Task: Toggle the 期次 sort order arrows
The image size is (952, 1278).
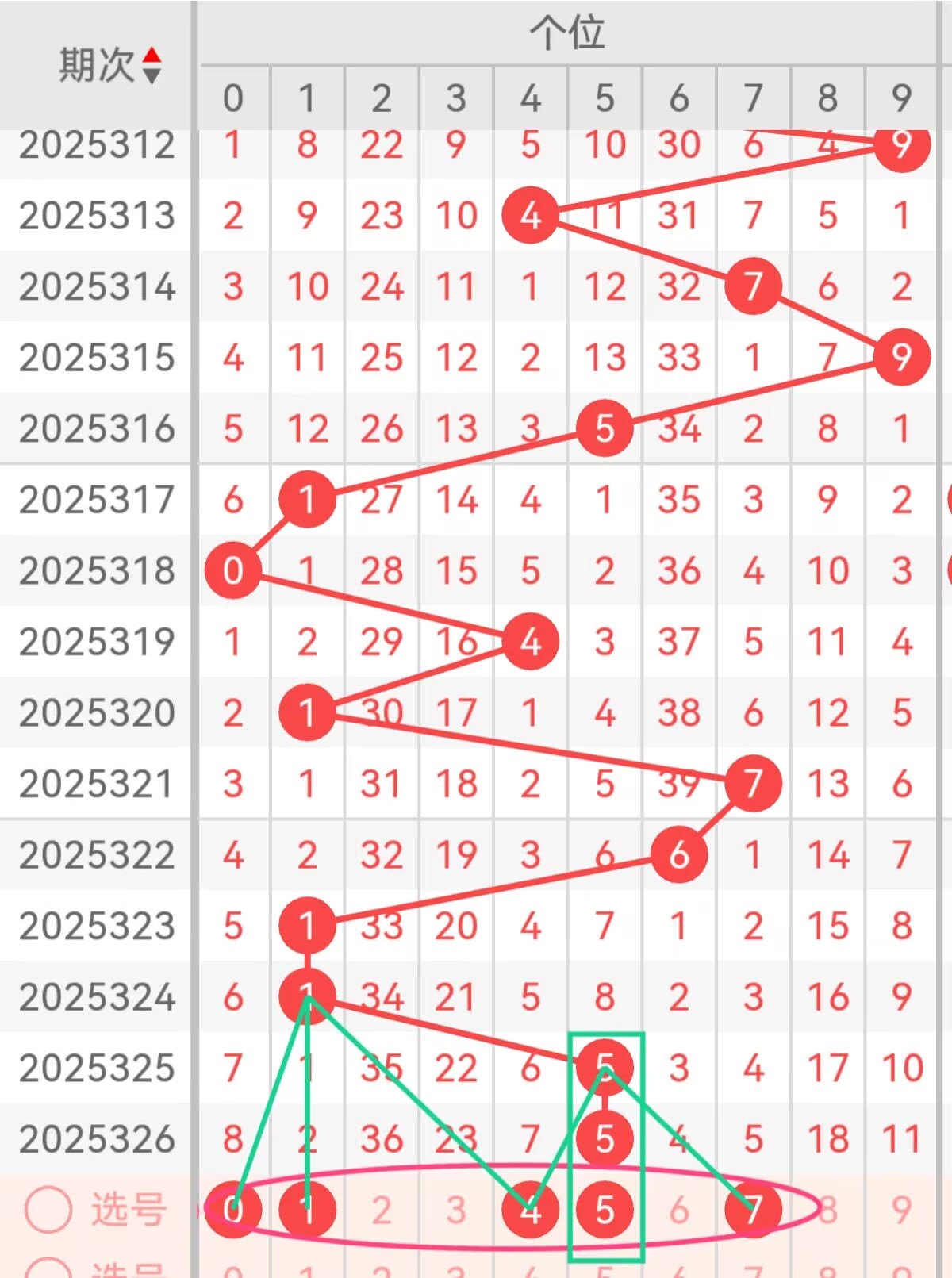Action: pyautogui.click(x=152, y=65)
